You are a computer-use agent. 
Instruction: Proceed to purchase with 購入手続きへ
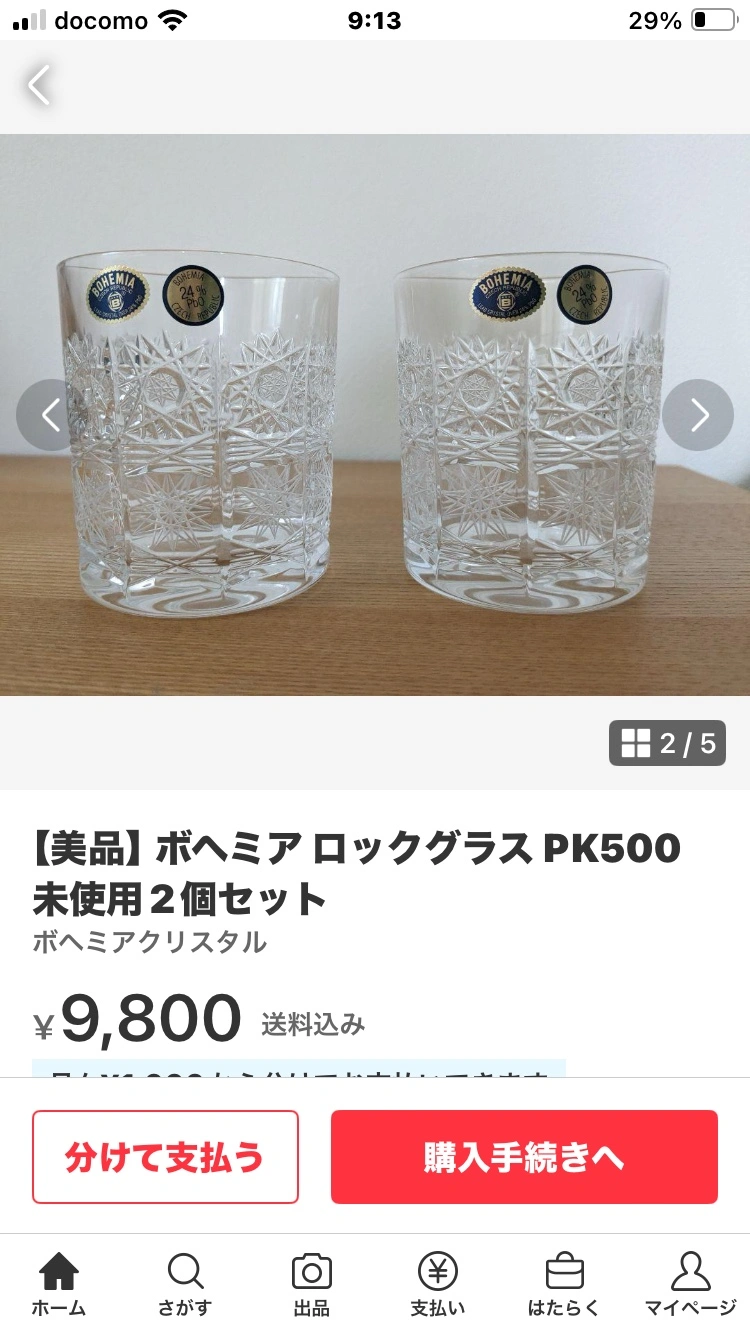[x=524, y=1157]
